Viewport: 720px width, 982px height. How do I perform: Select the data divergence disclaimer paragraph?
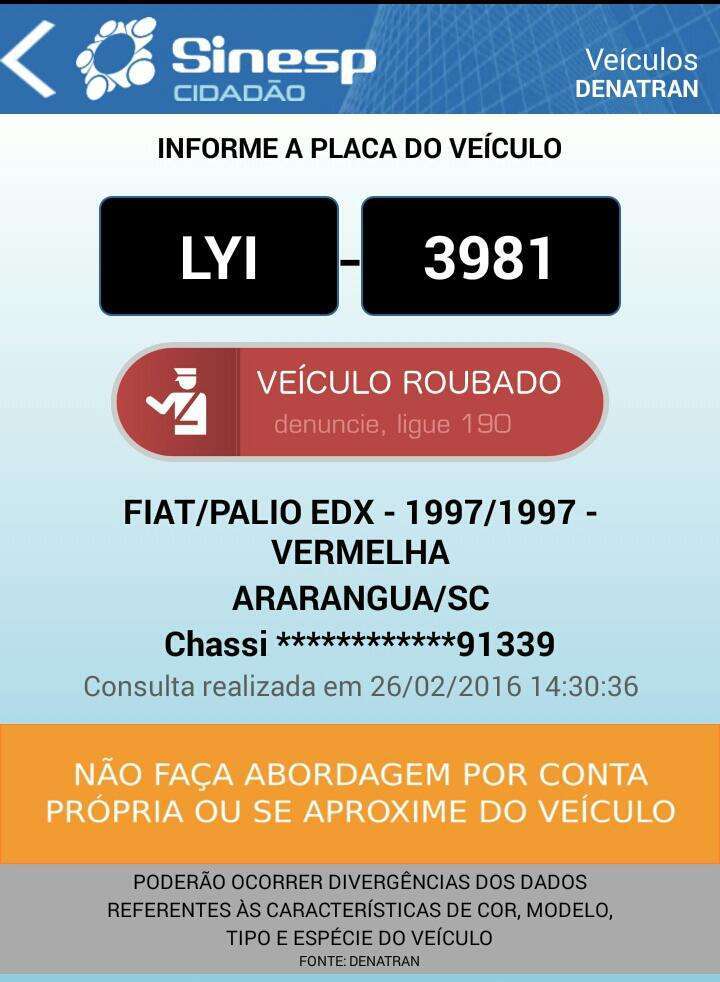coord(360,910)
